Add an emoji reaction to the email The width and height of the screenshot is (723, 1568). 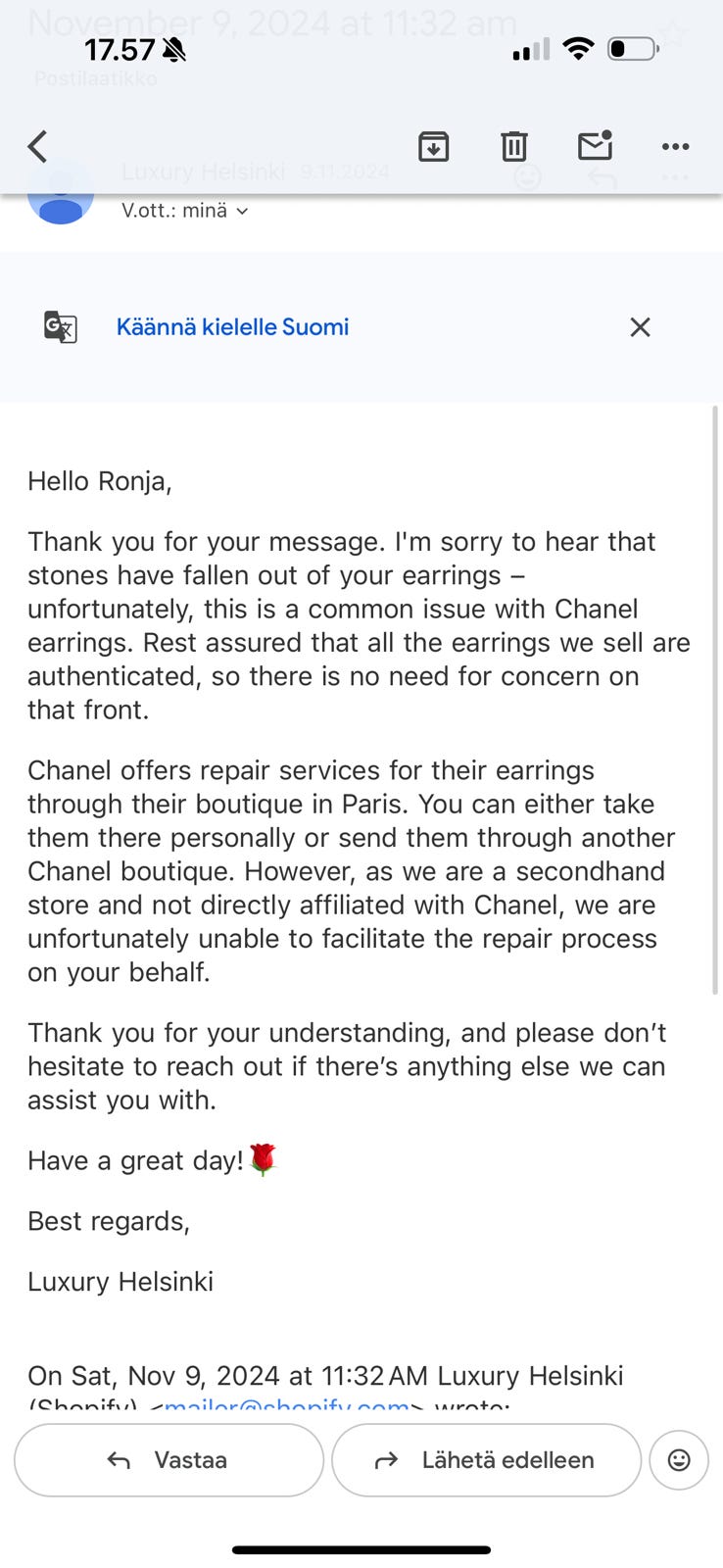(678, 1460)
